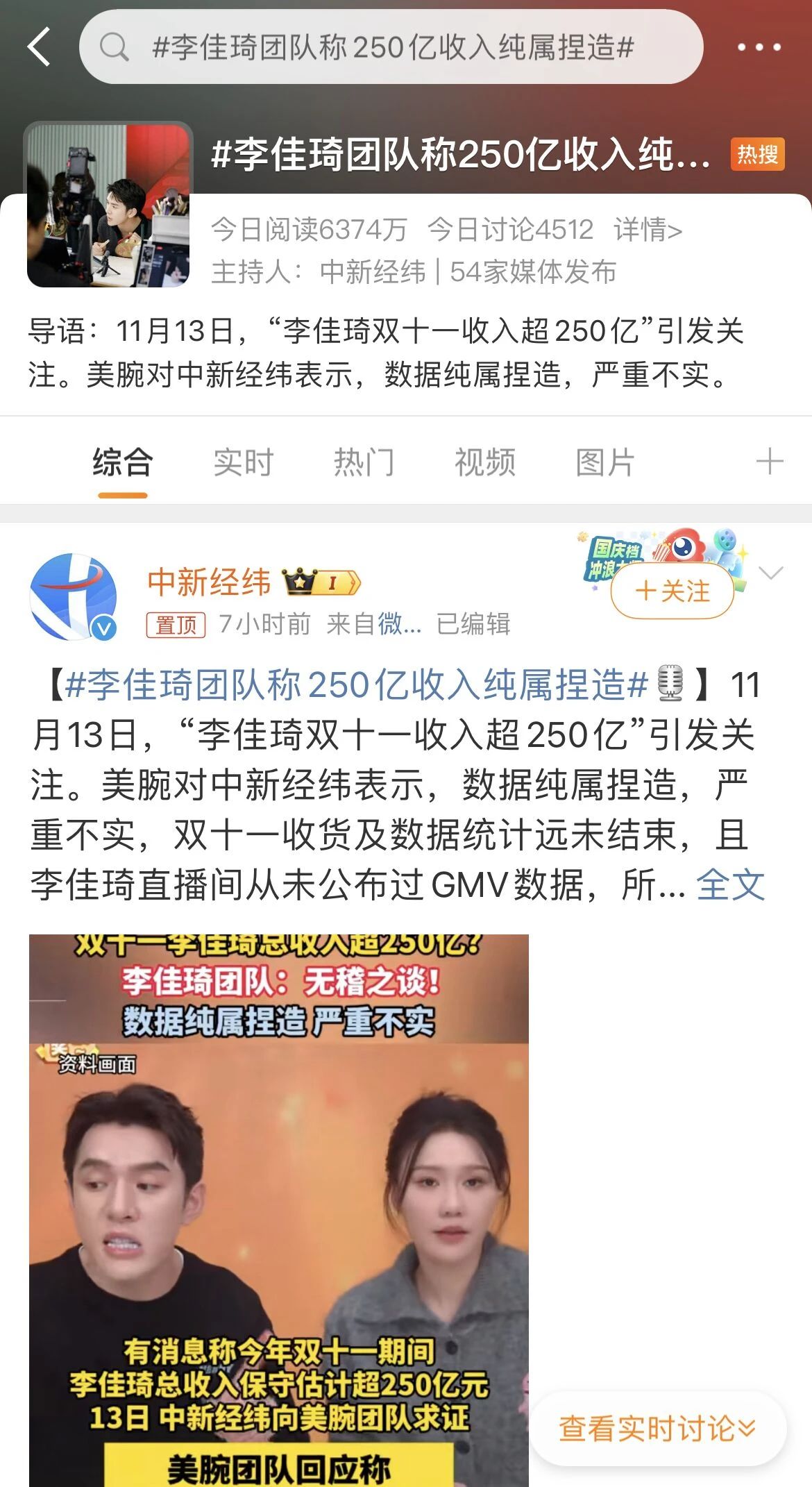This screenshot has height=1487, width=812.
Task: Open 中新经纬 profile avatar
Action: point(73,596)
